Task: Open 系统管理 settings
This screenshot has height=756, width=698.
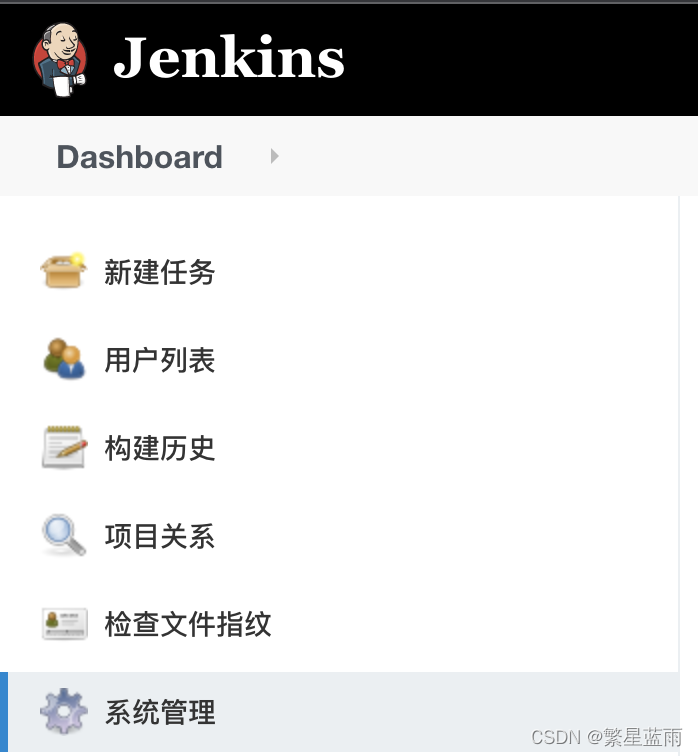Action: (x=159, y=712)
